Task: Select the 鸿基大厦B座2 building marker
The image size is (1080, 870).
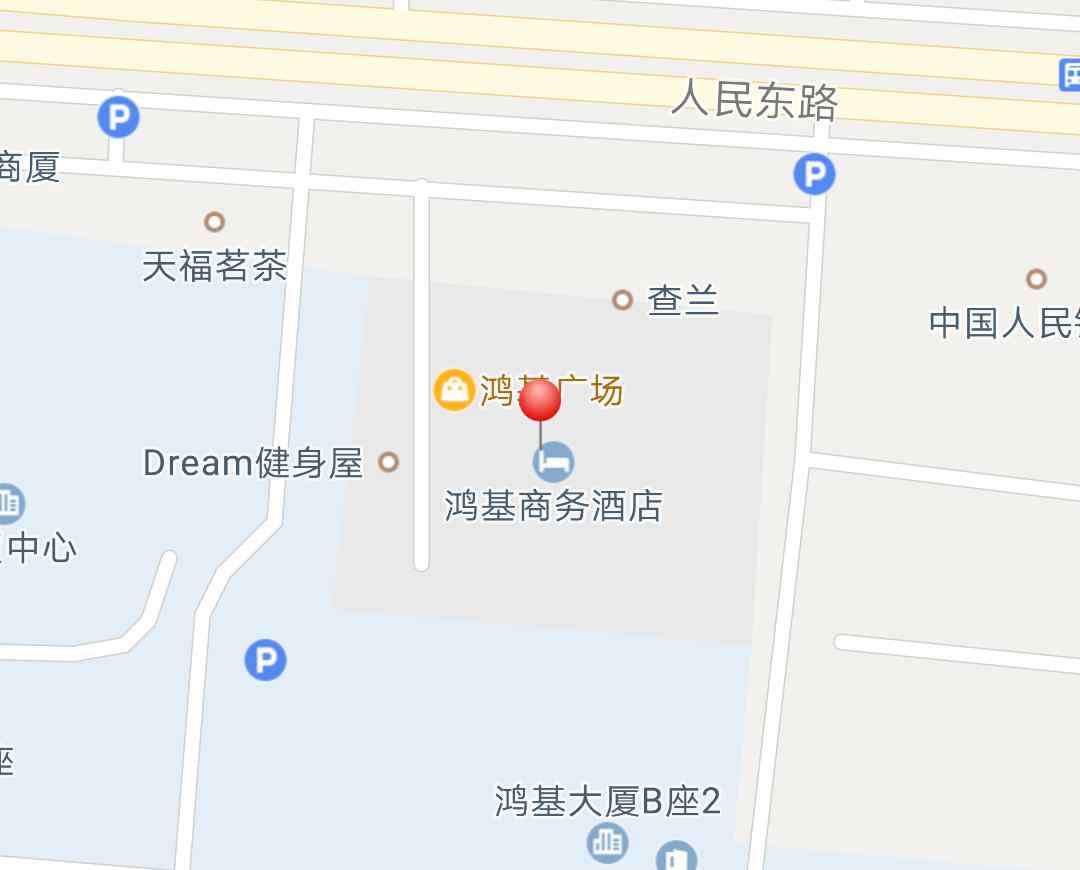Action: 607,842
